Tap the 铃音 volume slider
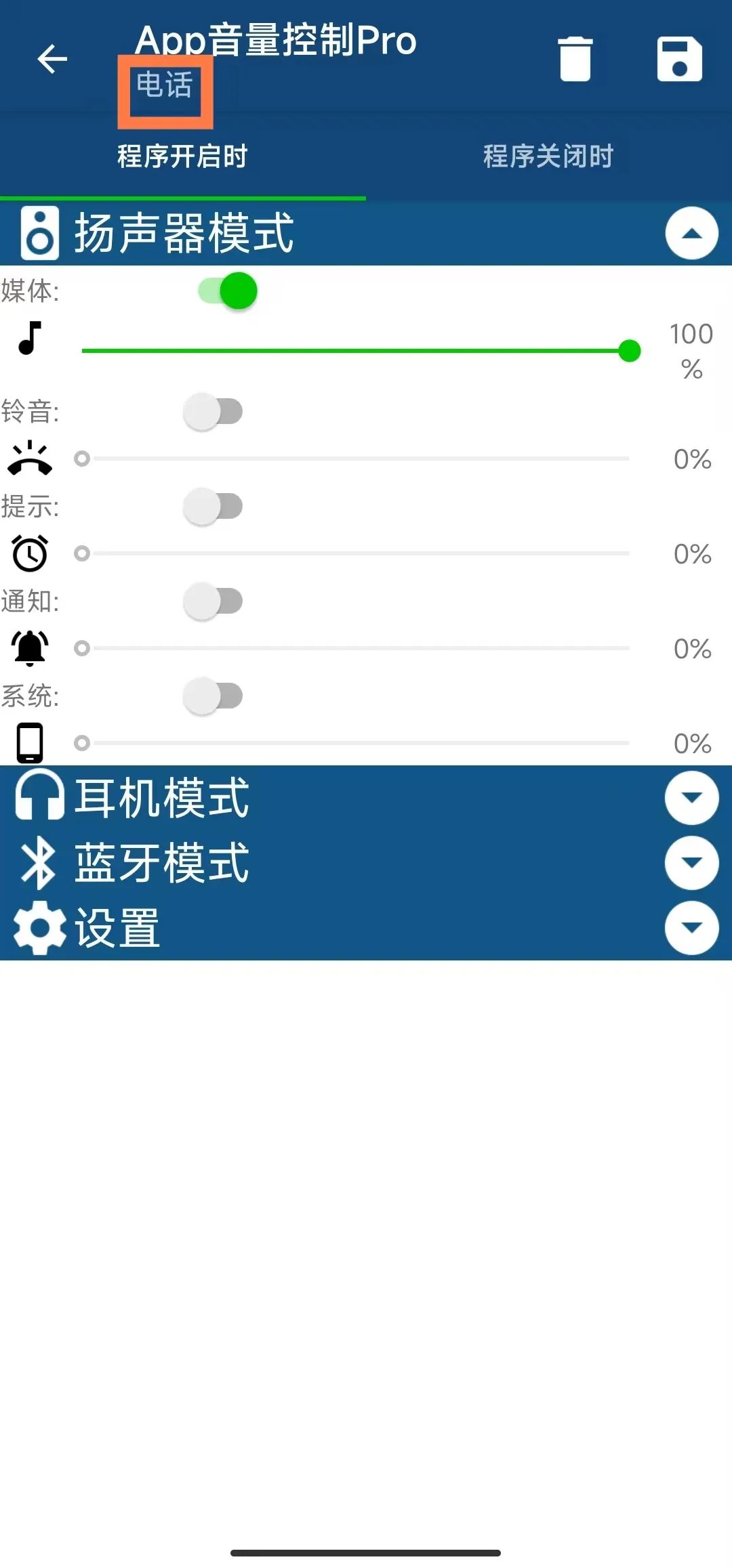 [356, 459]
